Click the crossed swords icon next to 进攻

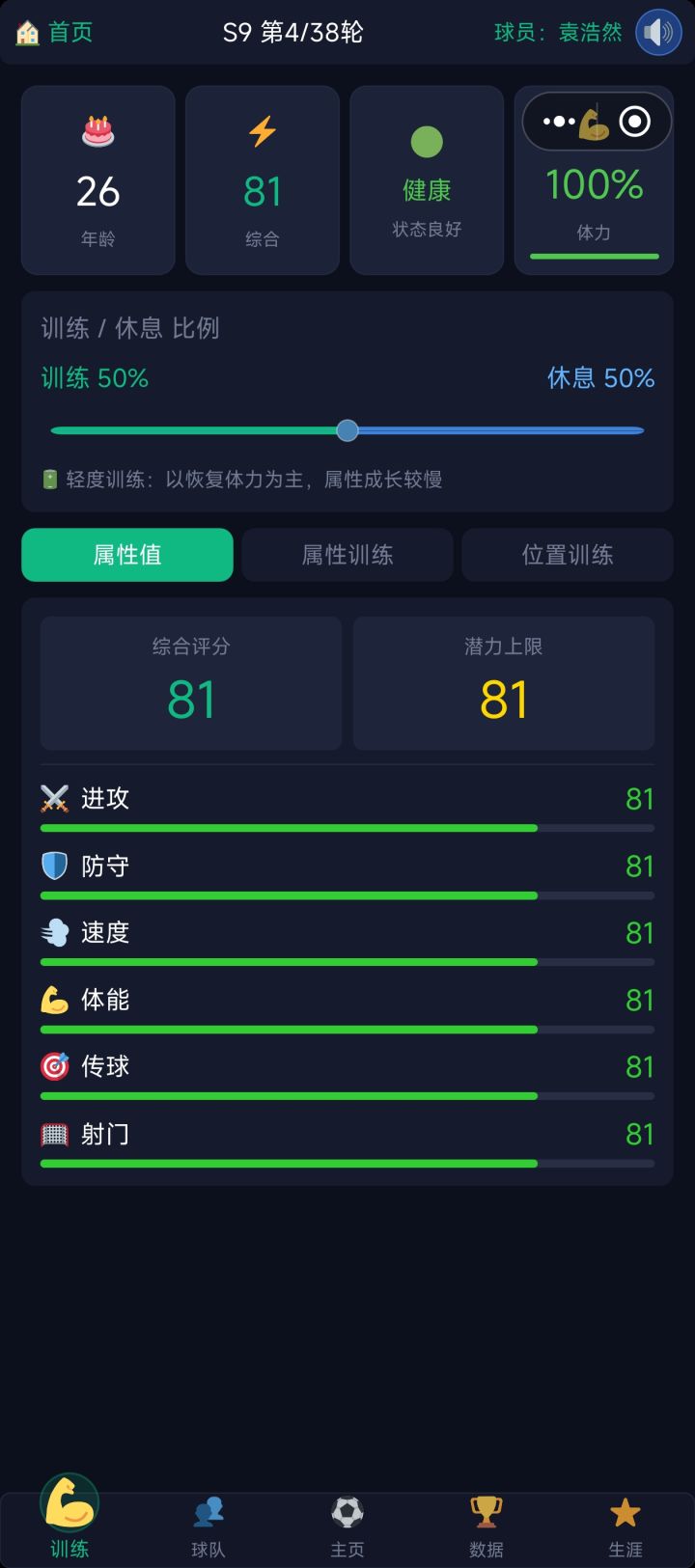pyautogui.click(x=55, y=798)
